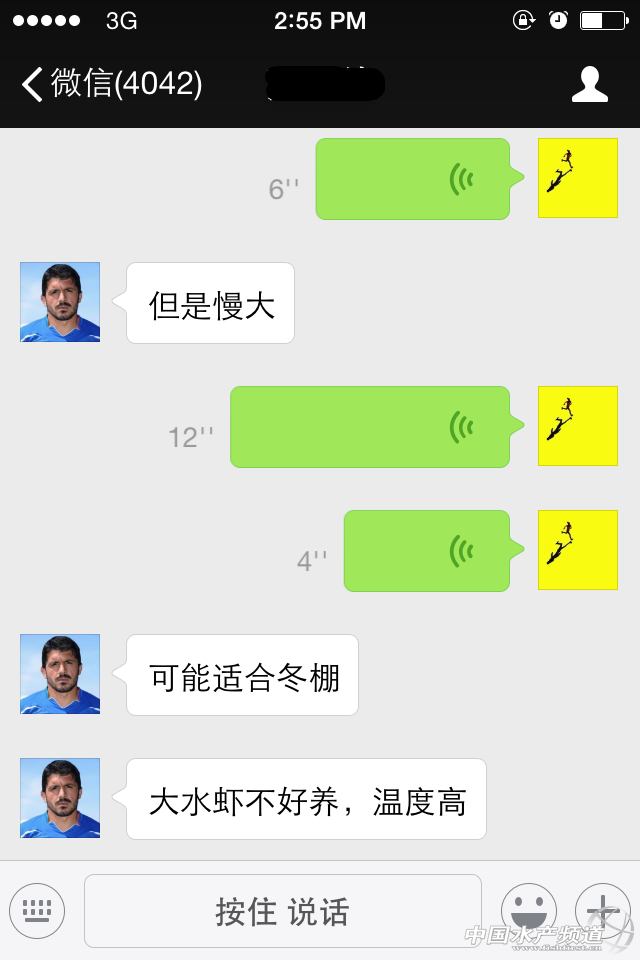Open the emoji sticker panel
The height and width of the screenshot is (960, 640).
tap(528, 911)
